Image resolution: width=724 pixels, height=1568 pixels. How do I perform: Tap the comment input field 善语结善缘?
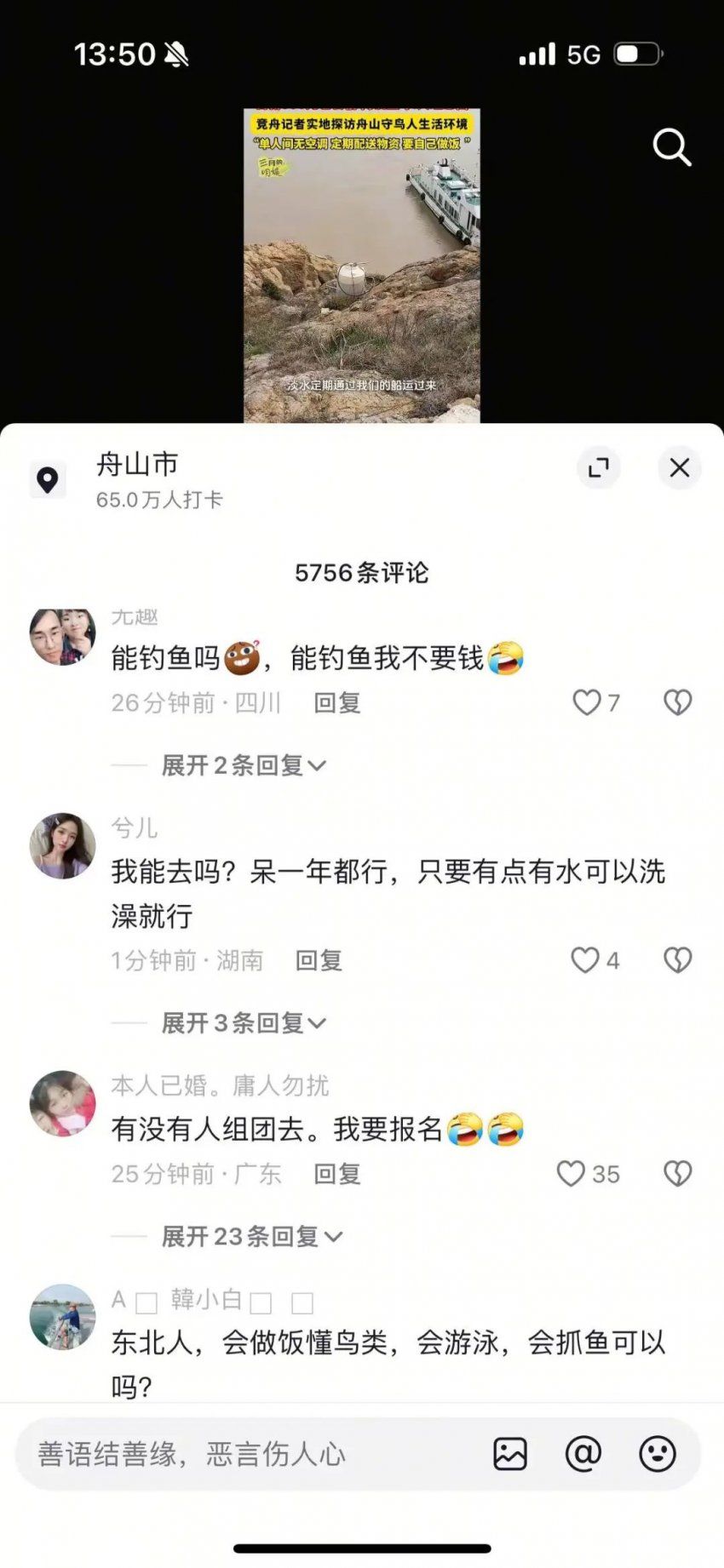tap(247, 1454)
